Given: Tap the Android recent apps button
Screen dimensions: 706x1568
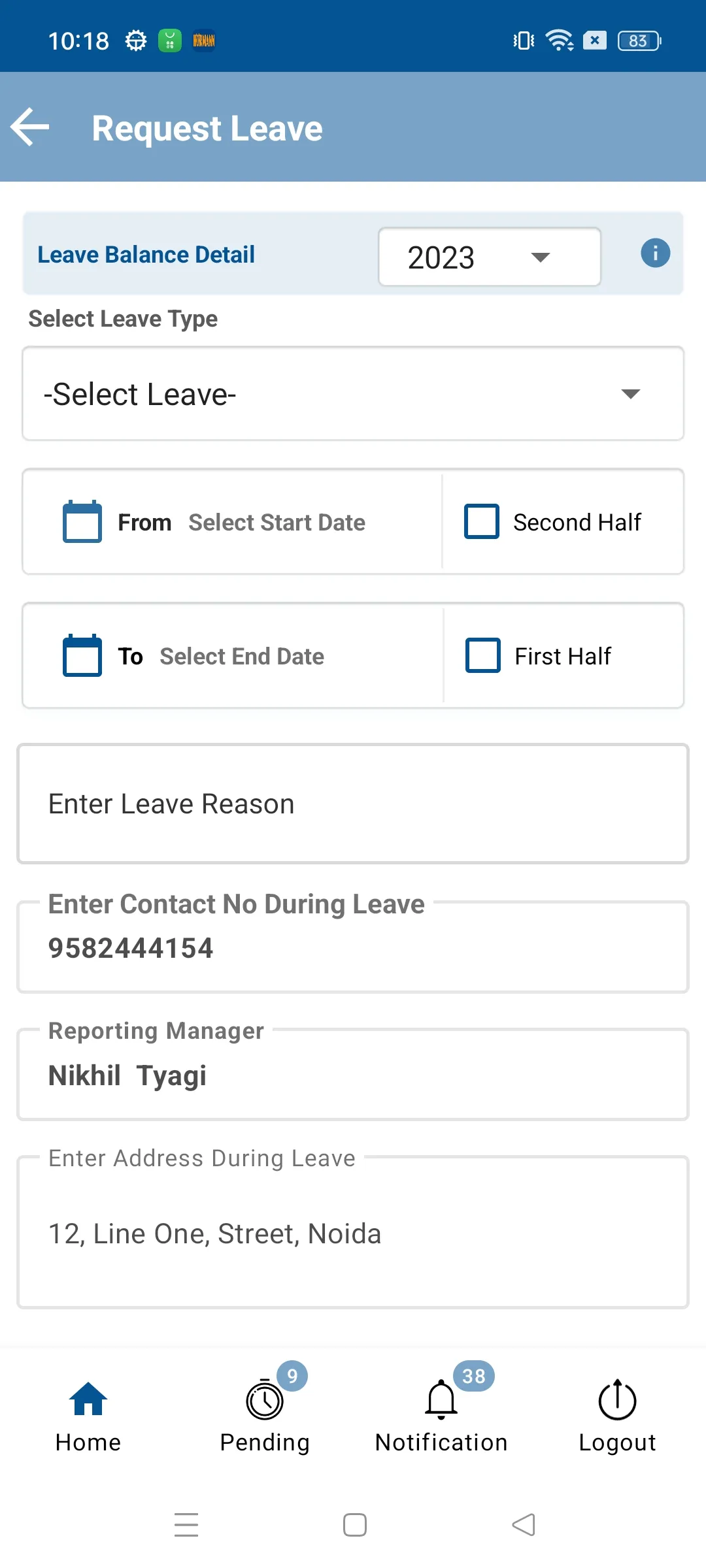Looking at the screenshot, I should point(186,1524).
